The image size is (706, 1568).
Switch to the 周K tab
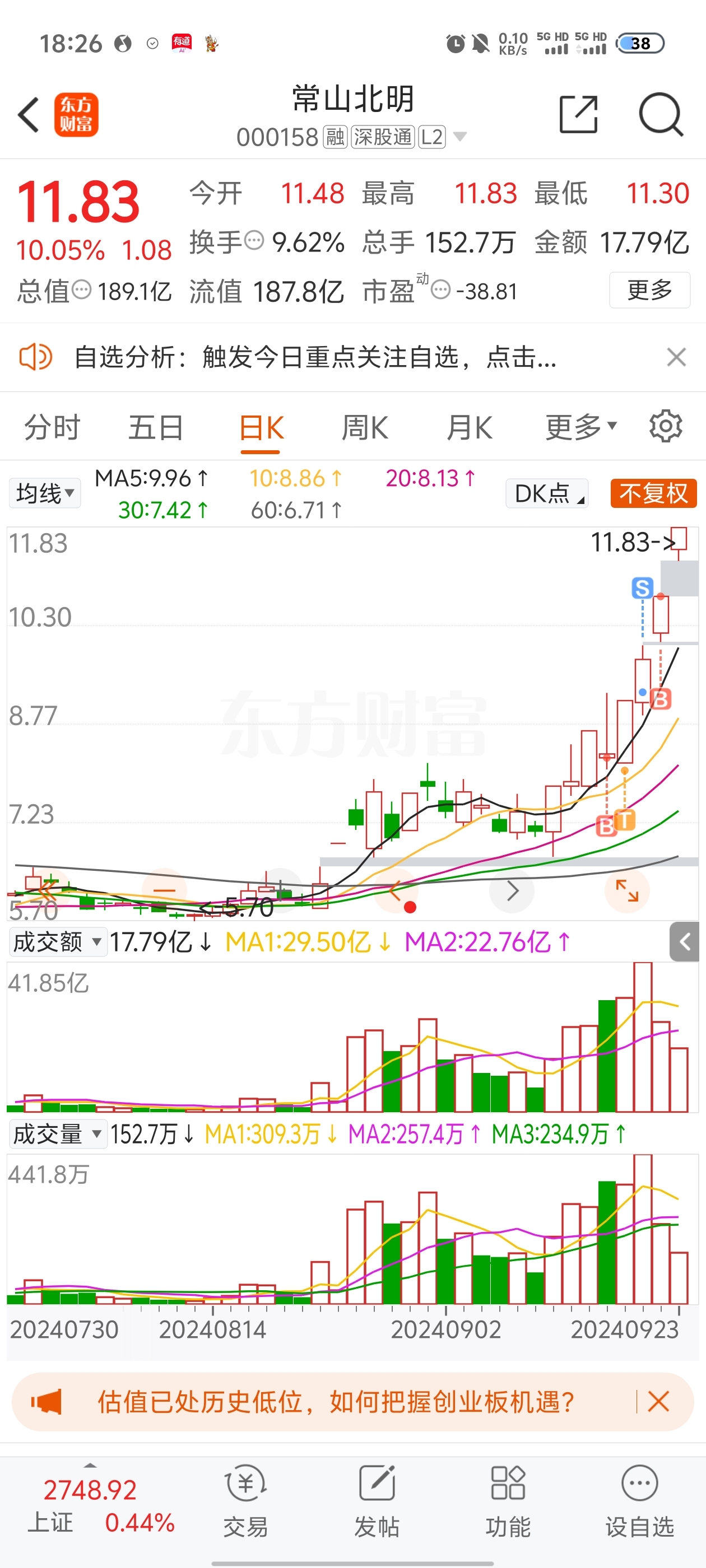tap(365, 427)
